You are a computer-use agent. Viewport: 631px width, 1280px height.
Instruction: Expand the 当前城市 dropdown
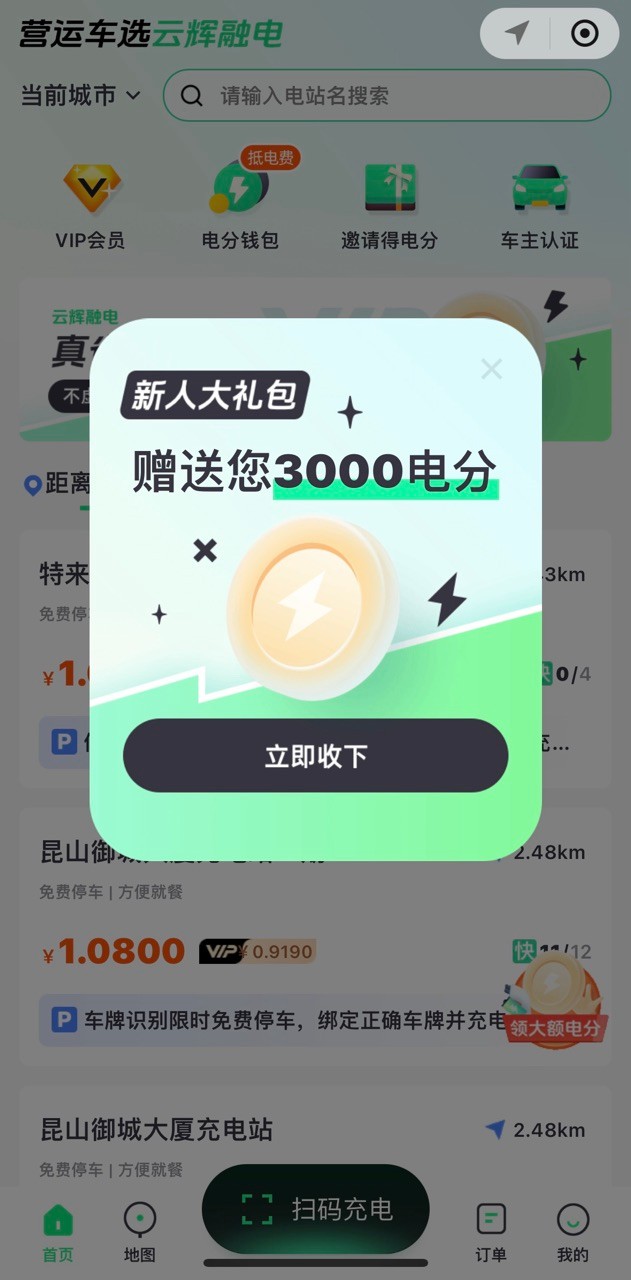click(x=80, y=96)
